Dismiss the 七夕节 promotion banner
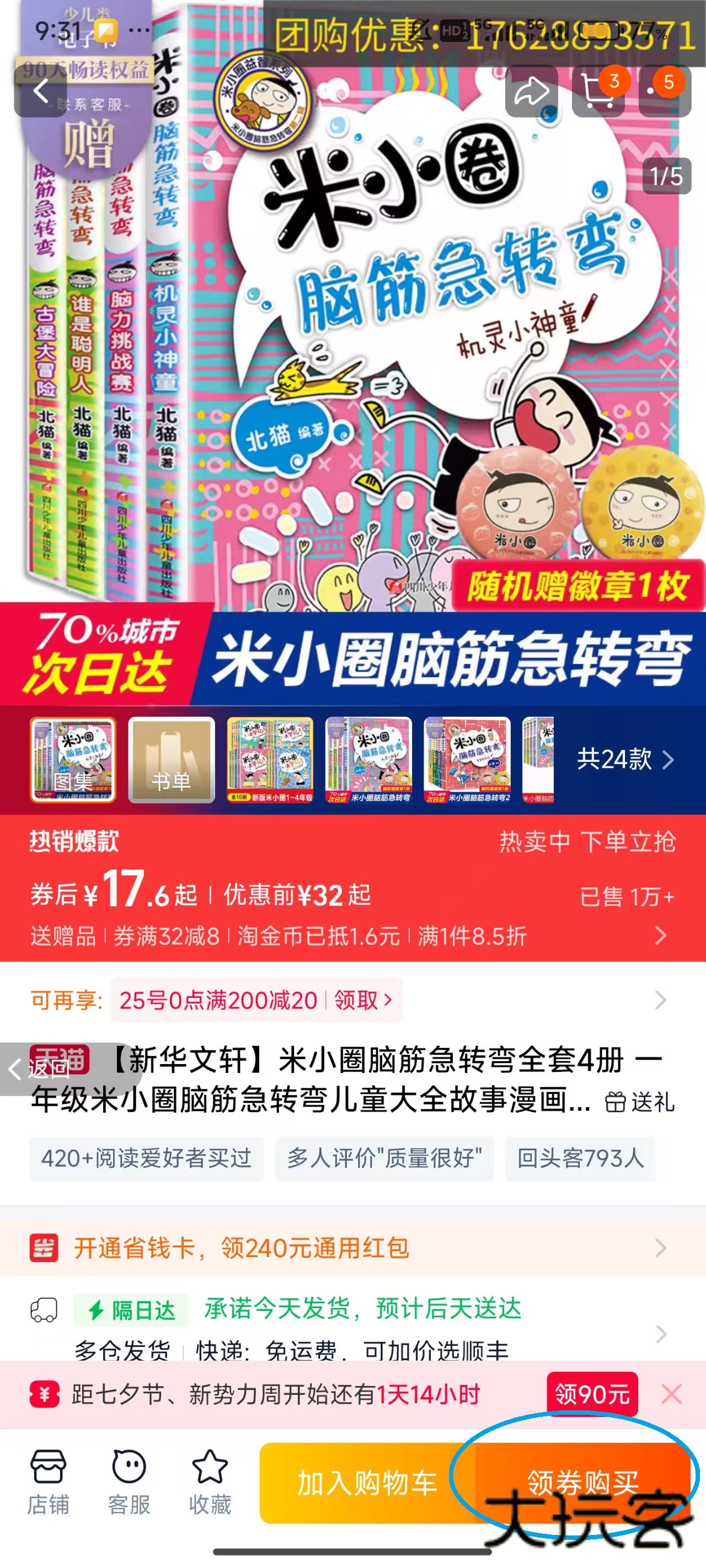The height and width of the screenshot is (1568, 706). [671, 1394]
